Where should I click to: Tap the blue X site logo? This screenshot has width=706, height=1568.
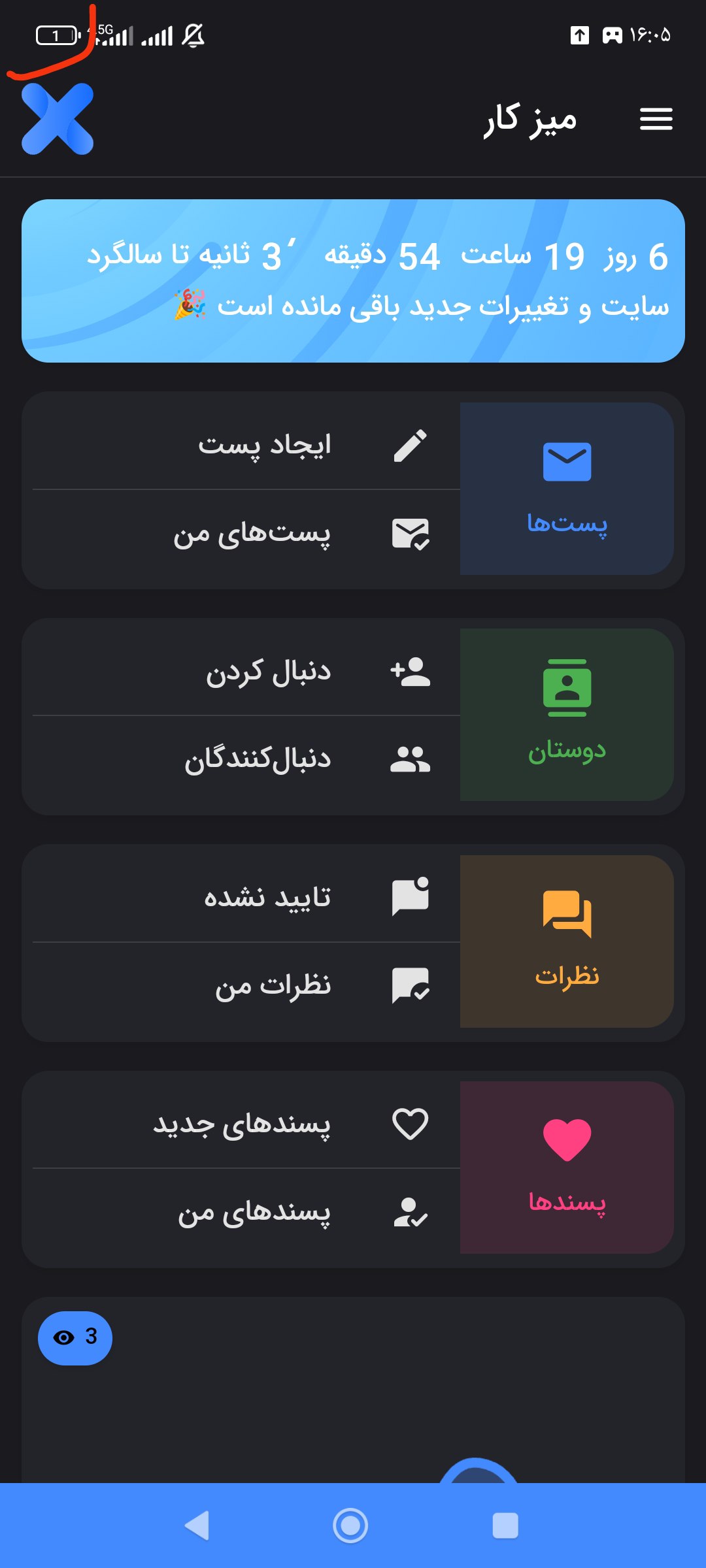(x=58, y=119)
